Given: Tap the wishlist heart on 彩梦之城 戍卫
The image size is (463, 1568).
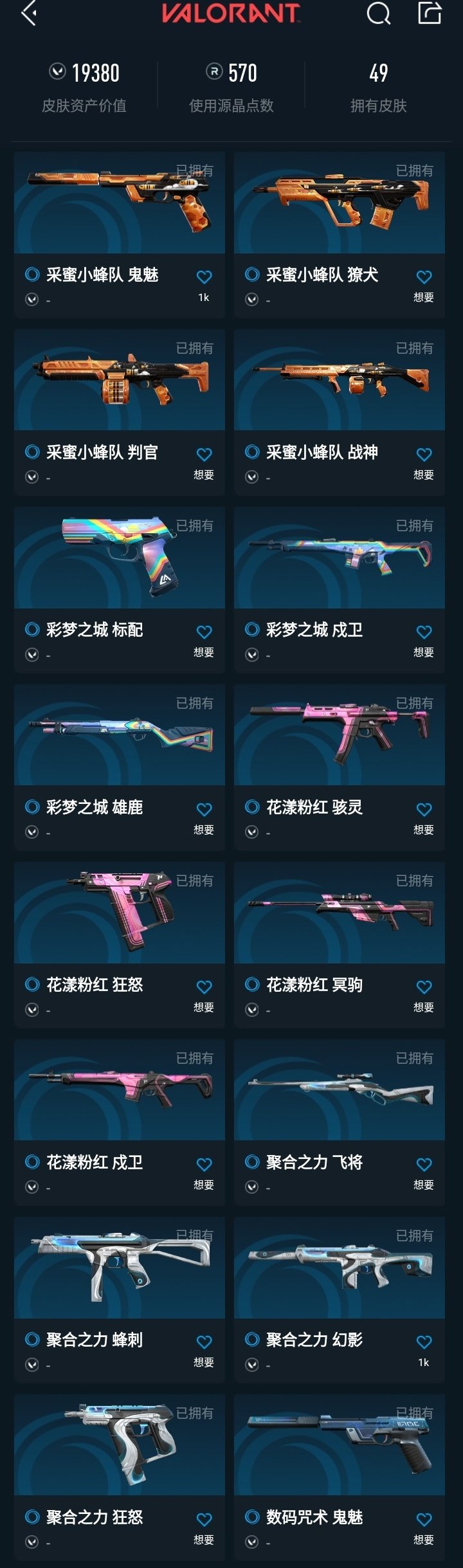Looking at the screenshot, I should pos(424,632).
